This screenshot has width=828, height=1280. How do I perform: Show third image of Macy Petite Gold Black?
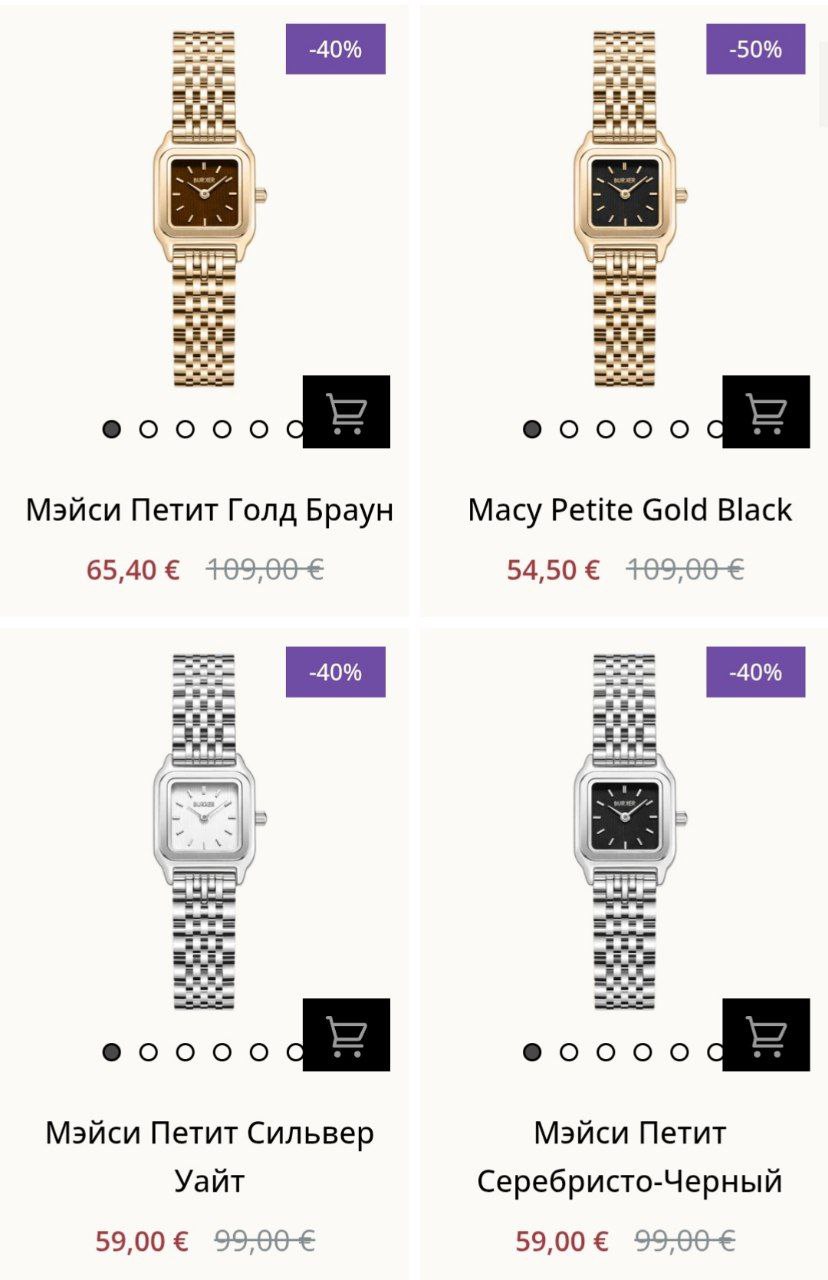(606, 429)
